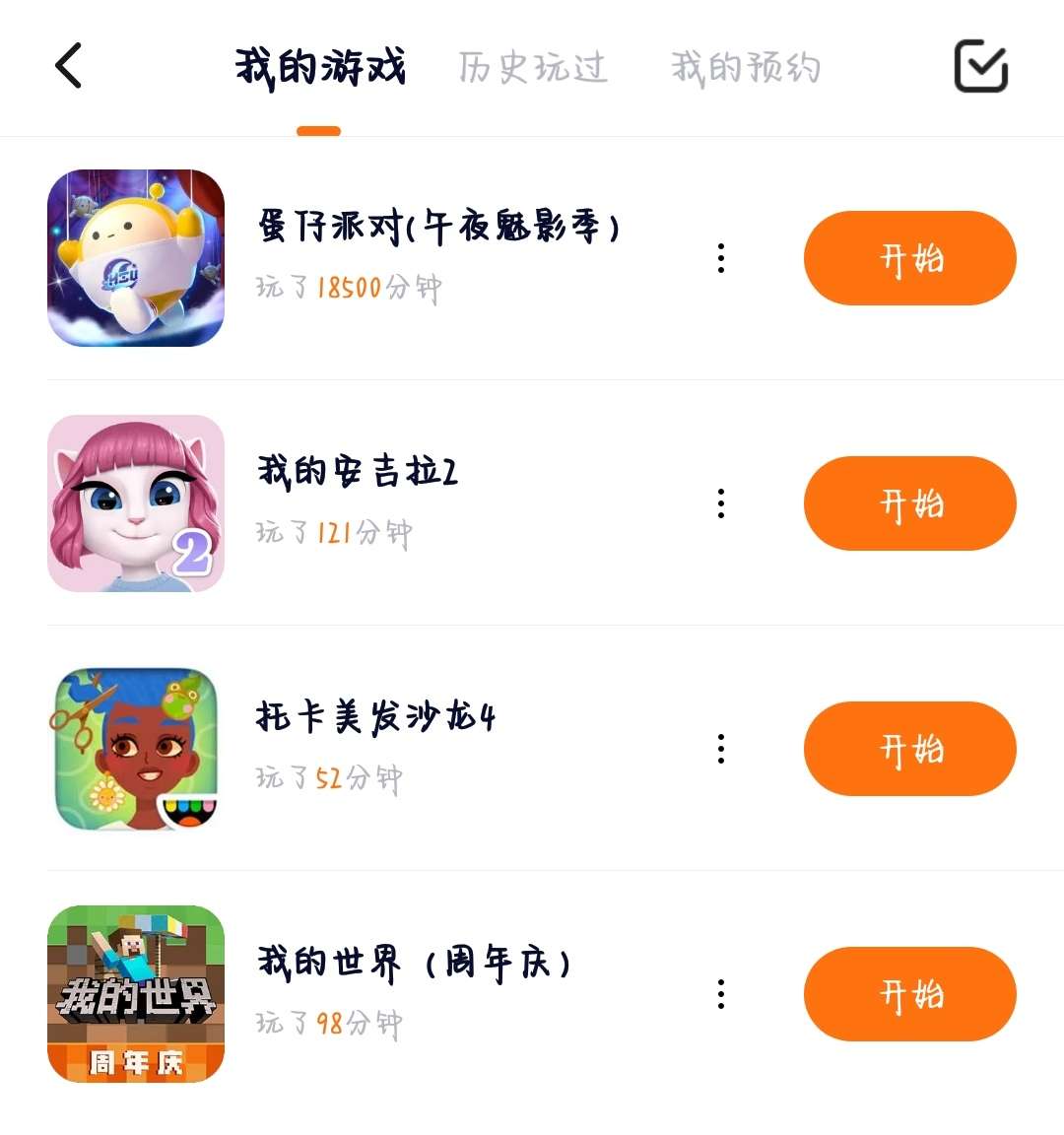The image size is (1064, 1135).
Task: Open the 我的安吉拉2 game icon
Action: [x=136, y=503]
